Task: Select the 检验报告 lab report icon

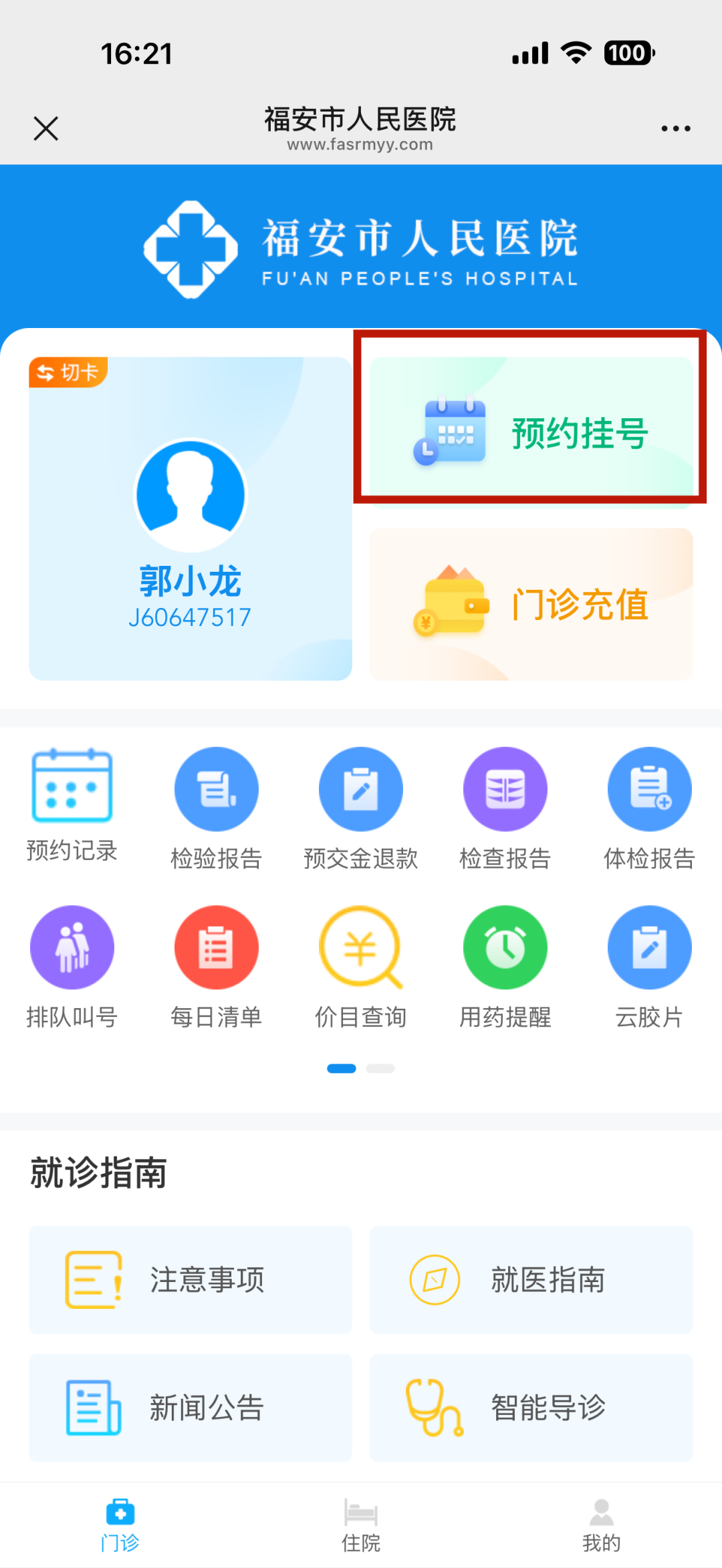Action: tap(216, 788)
